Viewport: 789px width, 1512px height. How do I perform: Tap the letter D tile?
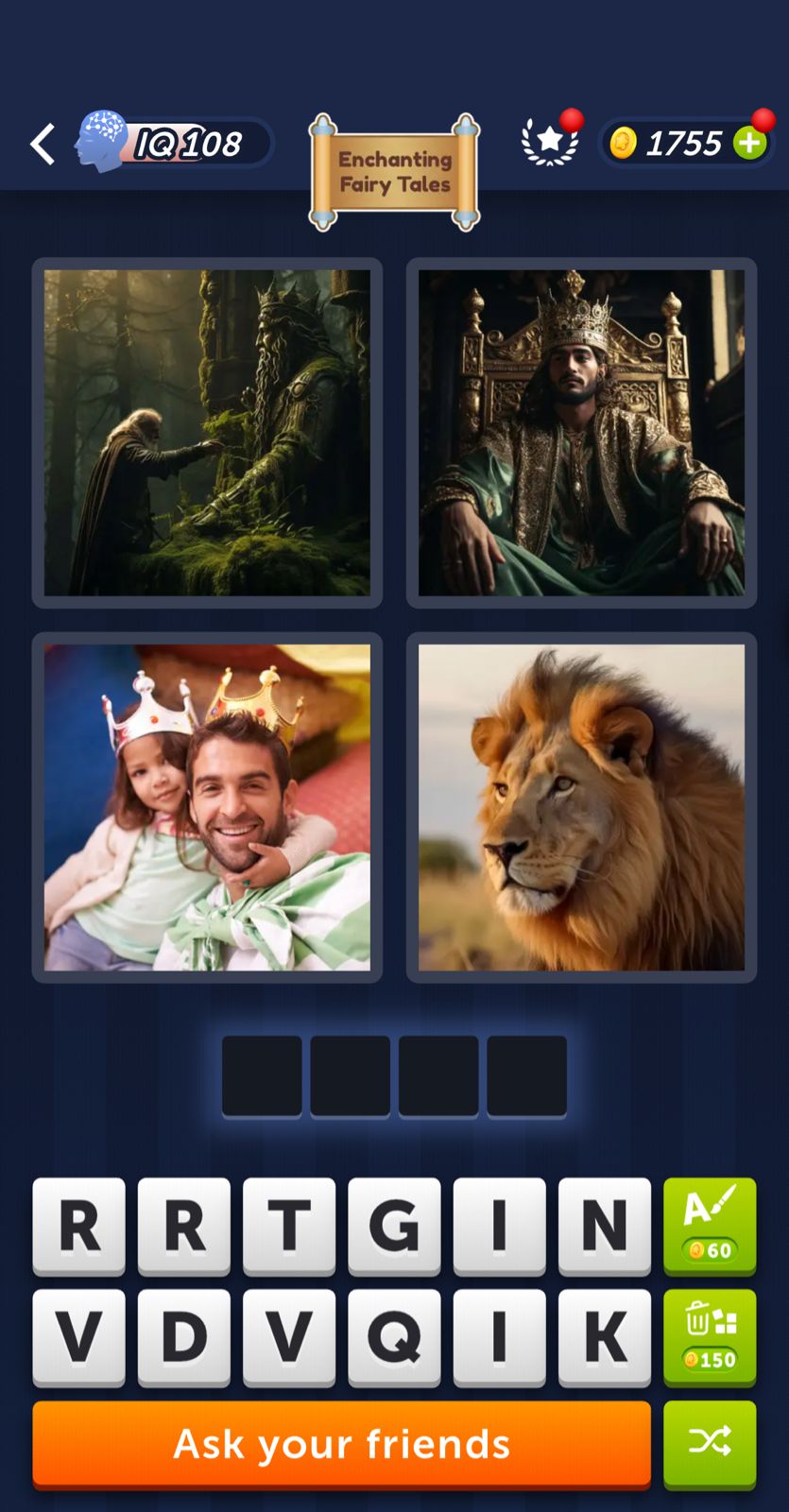[x=183, y=1336]
